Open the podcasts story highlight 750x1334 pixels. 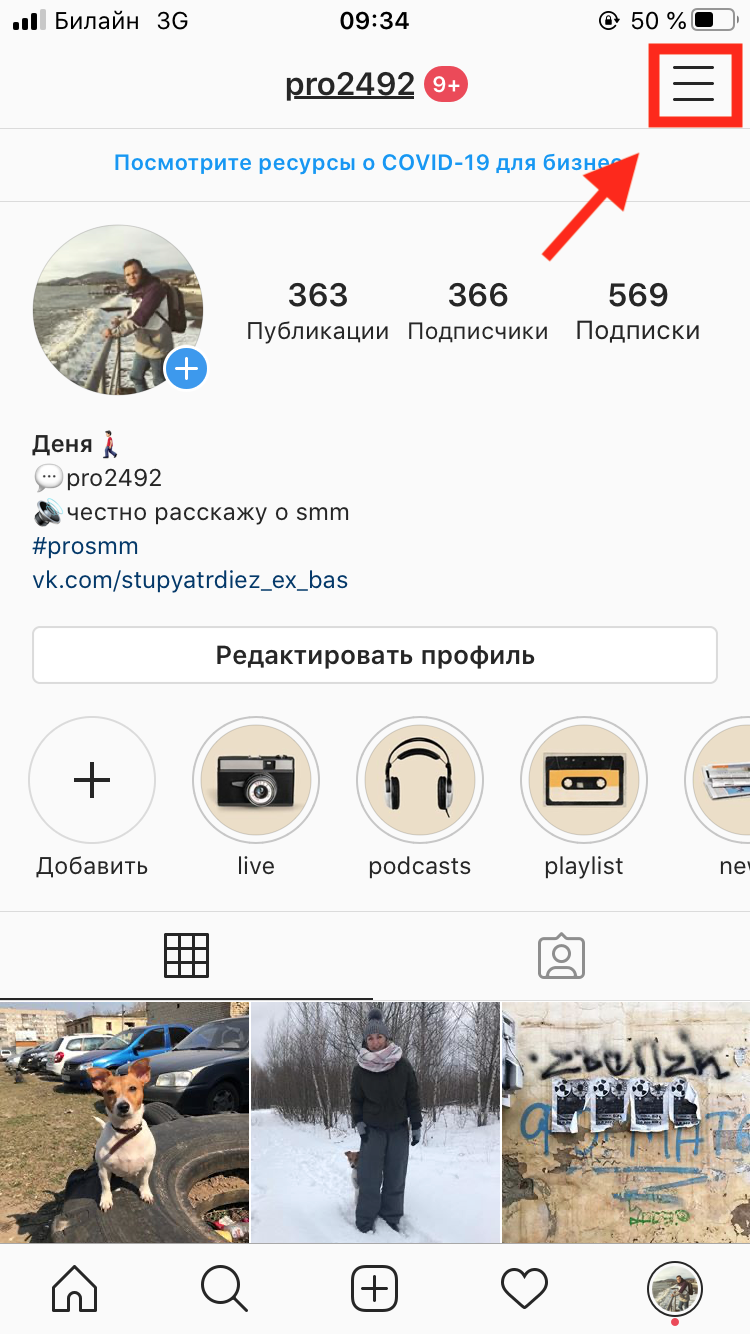420,781
